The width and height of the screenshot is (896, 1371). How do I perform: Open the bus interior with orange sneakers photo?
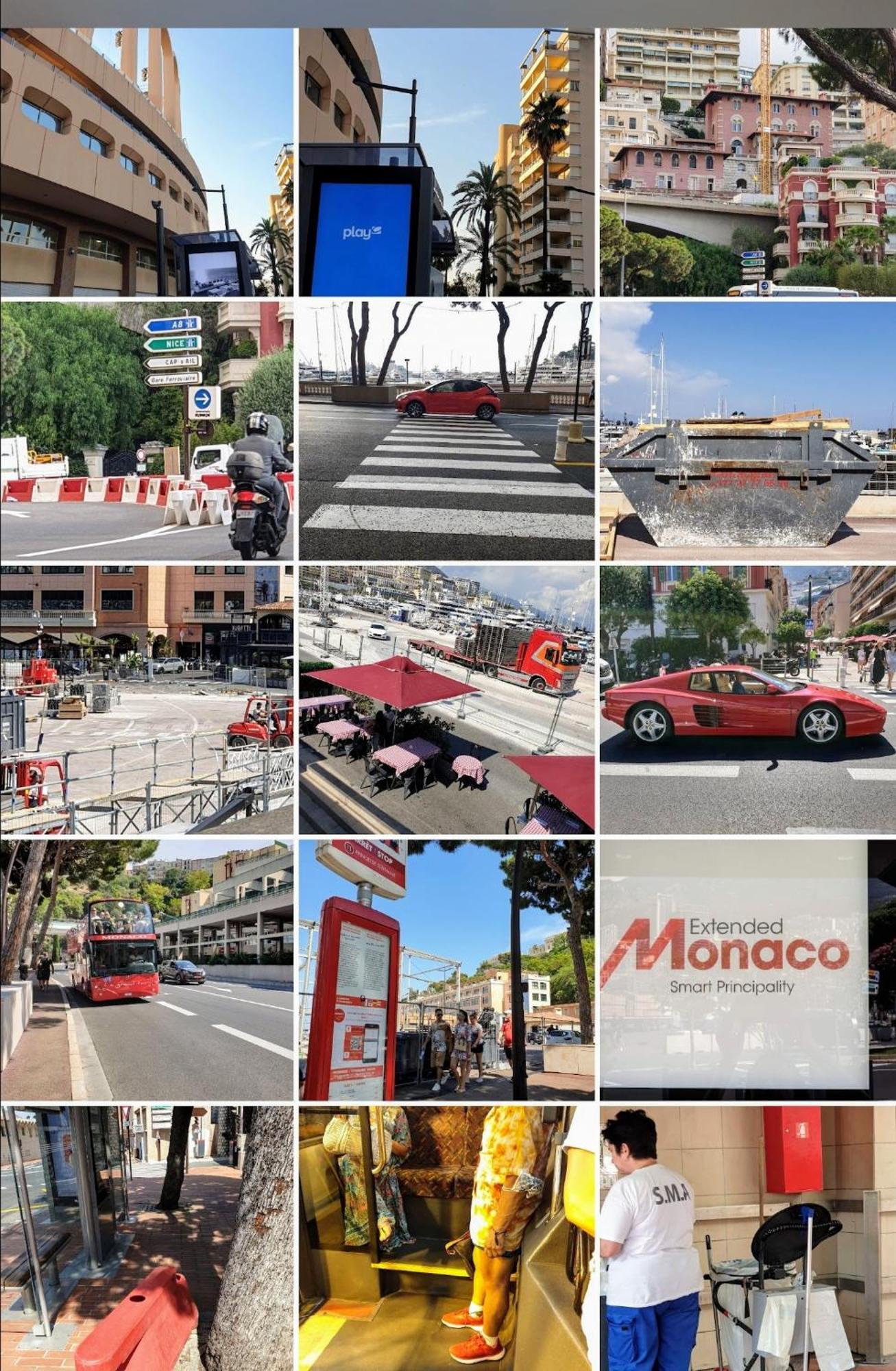tap(446, 1237)
